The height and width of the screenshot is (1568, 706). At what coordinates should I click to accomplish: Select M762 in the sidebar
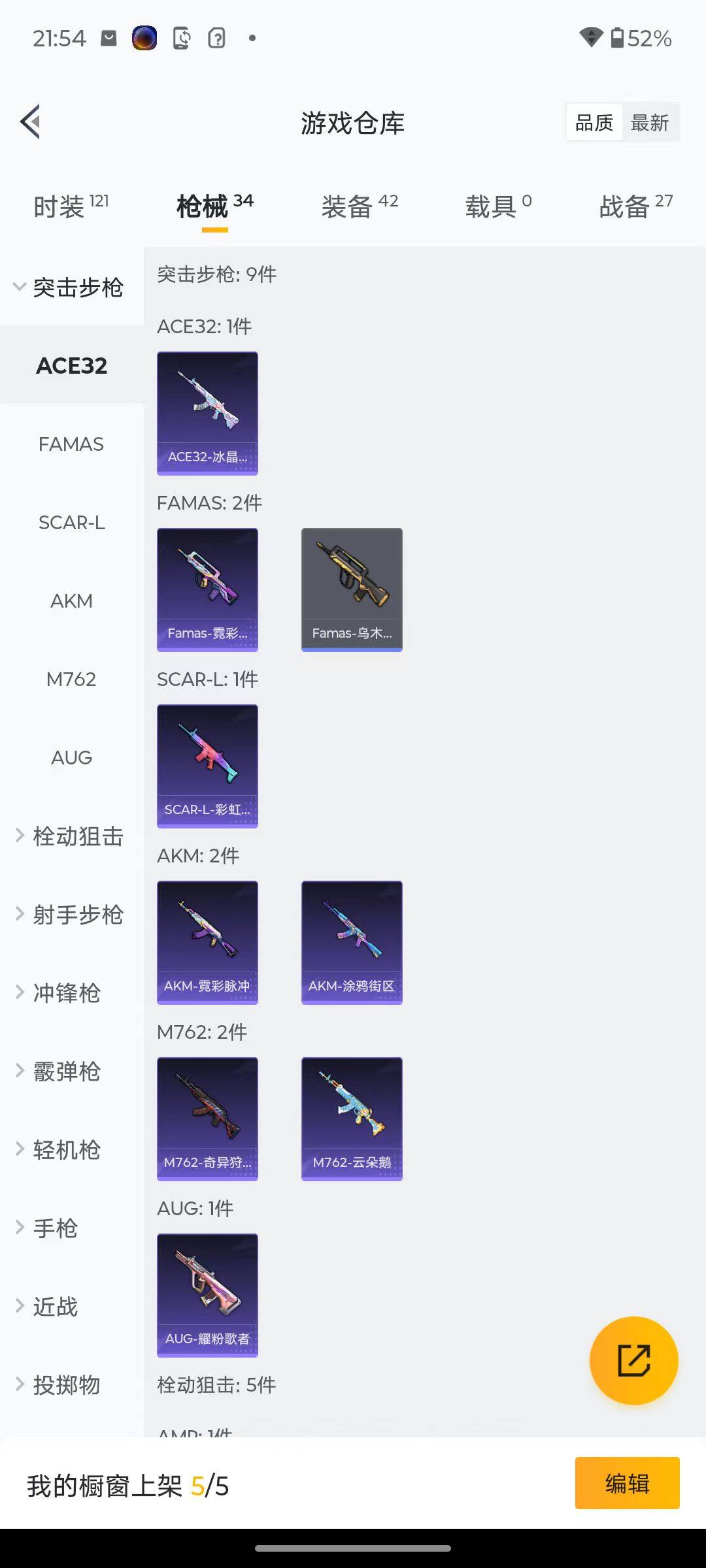(71, 679)
